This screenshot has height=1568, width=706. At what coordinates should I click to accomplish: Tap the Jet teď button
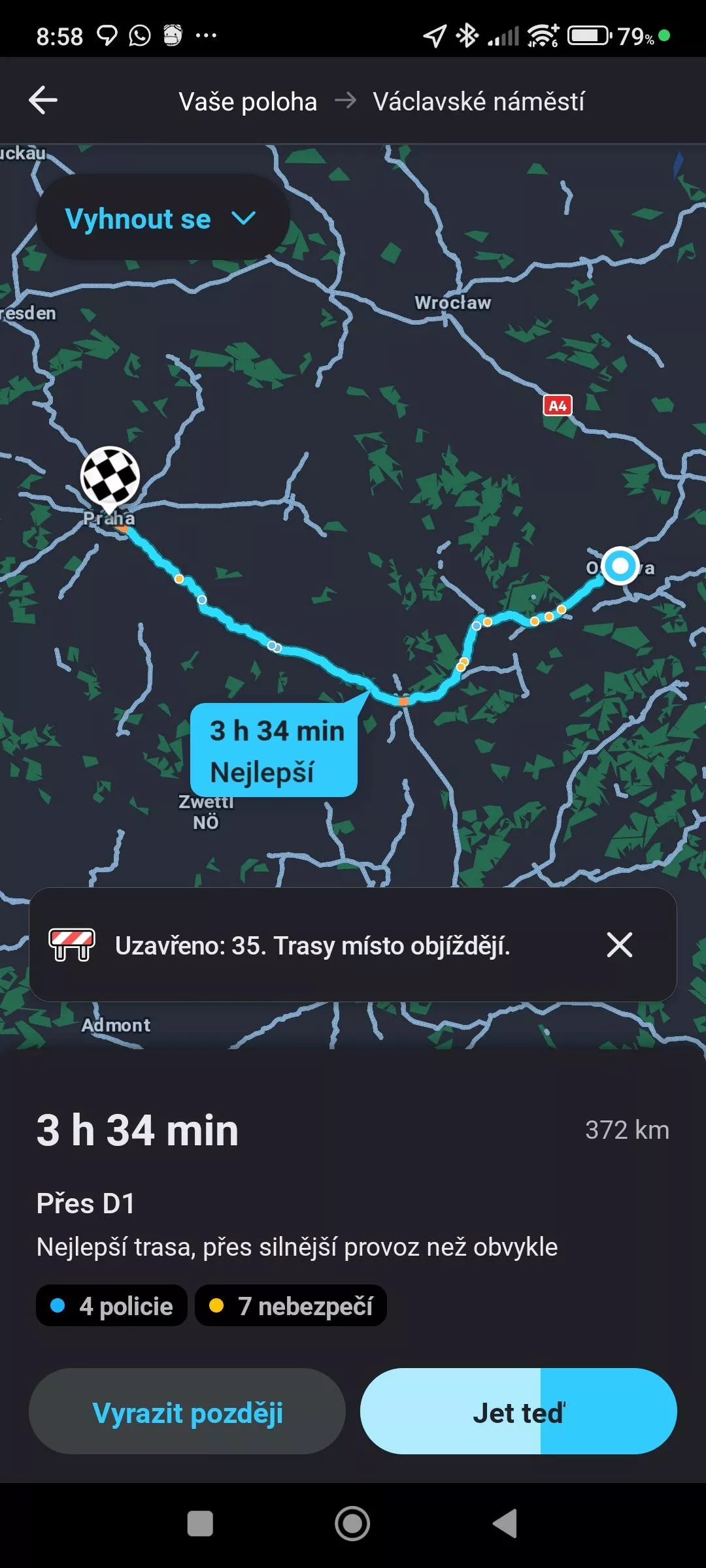tap(518, 1412)
